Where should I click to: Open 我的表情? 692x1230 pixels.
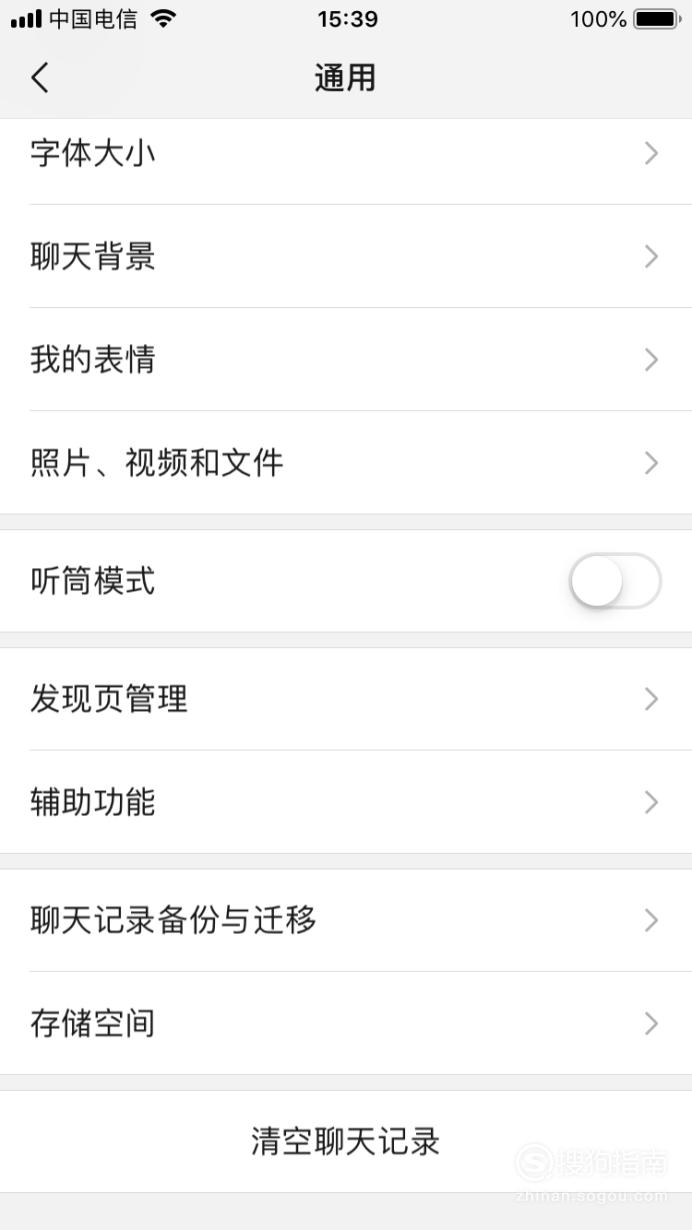click(x=346, y=359)
